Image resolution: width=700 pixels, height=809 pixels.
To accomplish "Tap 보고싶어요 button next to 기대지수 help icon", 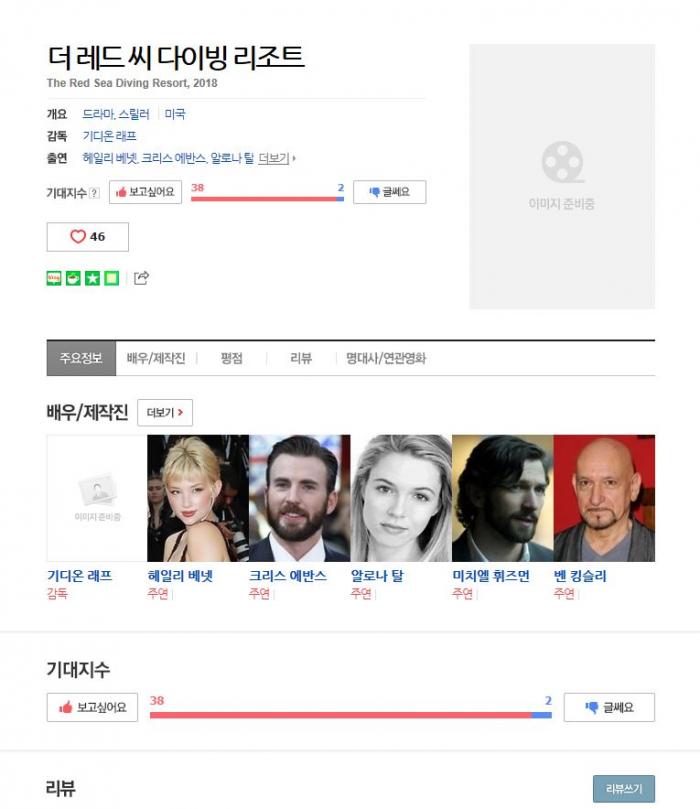I will pyautogui.click(x=146, y=193).
